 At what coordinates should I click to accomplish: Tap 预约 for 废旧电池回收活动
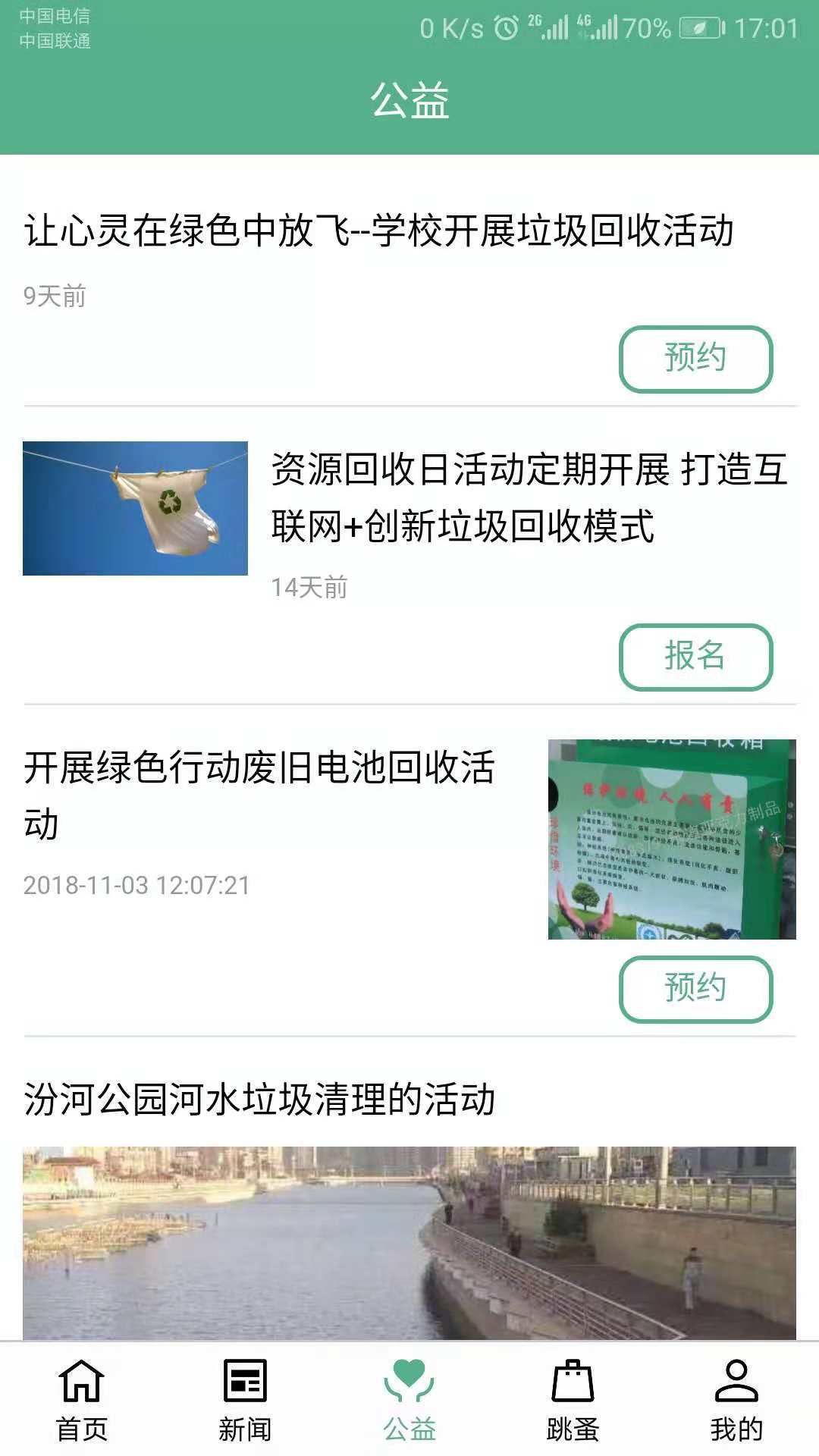coord(695,989)
